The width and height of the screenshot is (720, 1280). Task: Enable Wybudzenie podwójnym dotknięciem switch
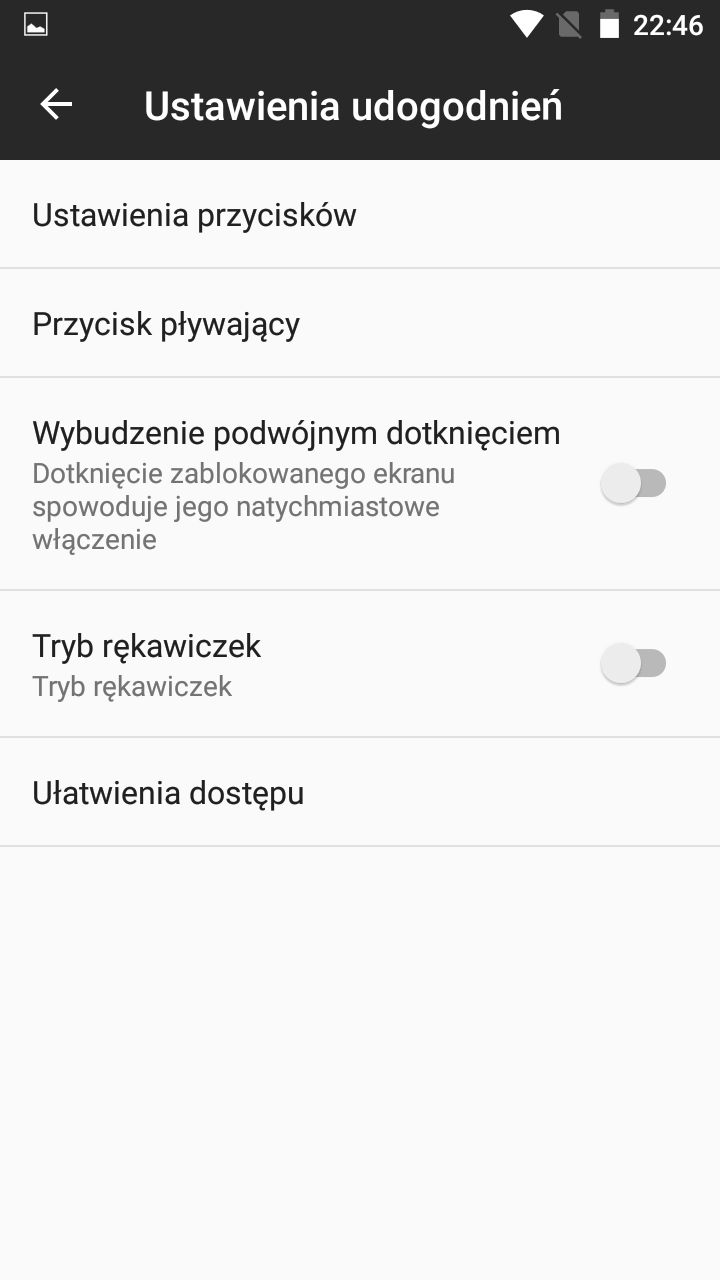click(x=634, y=482)
